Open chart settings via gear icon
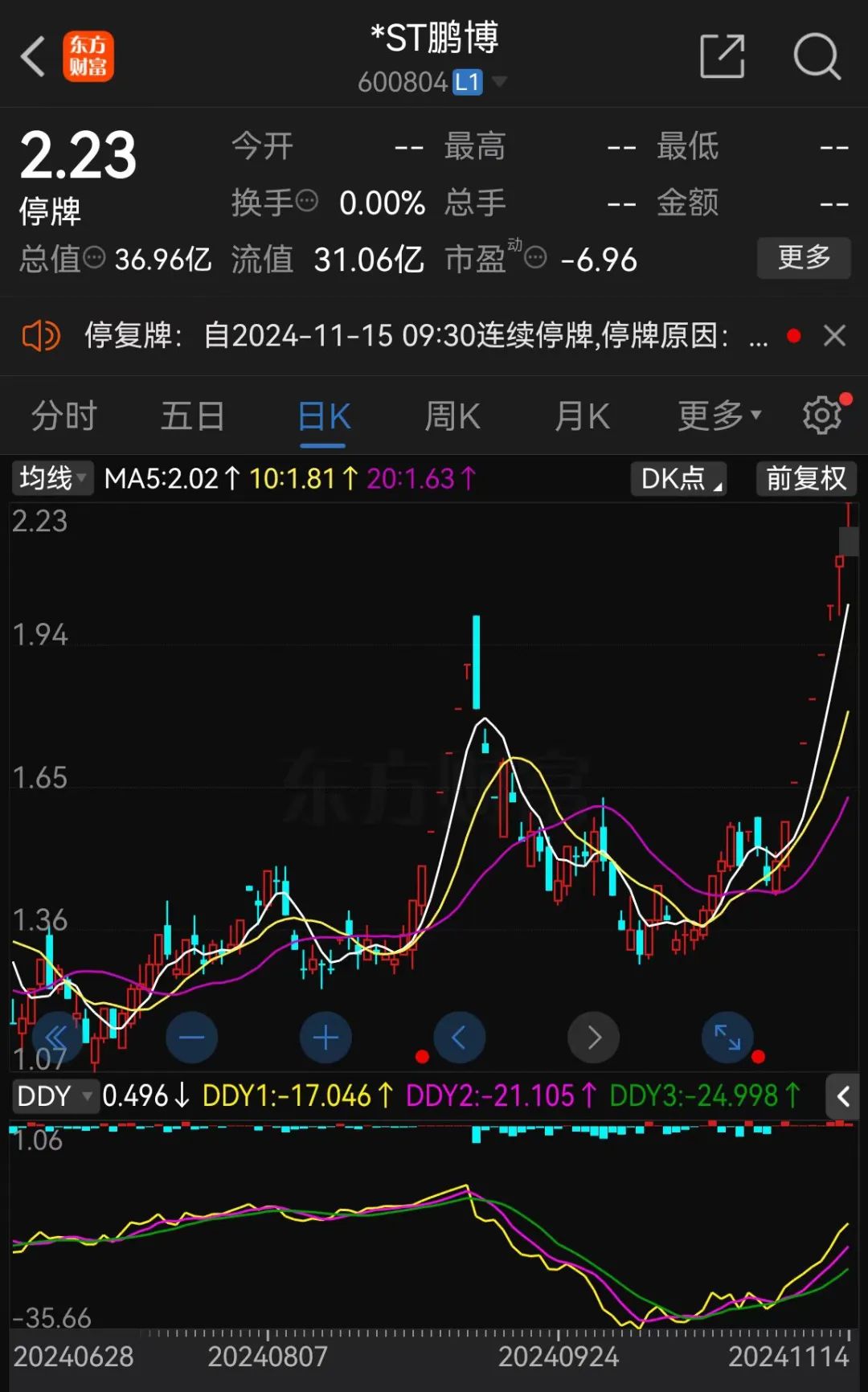Viewport: 868px width, 1392px height. (x=821, y=415)
